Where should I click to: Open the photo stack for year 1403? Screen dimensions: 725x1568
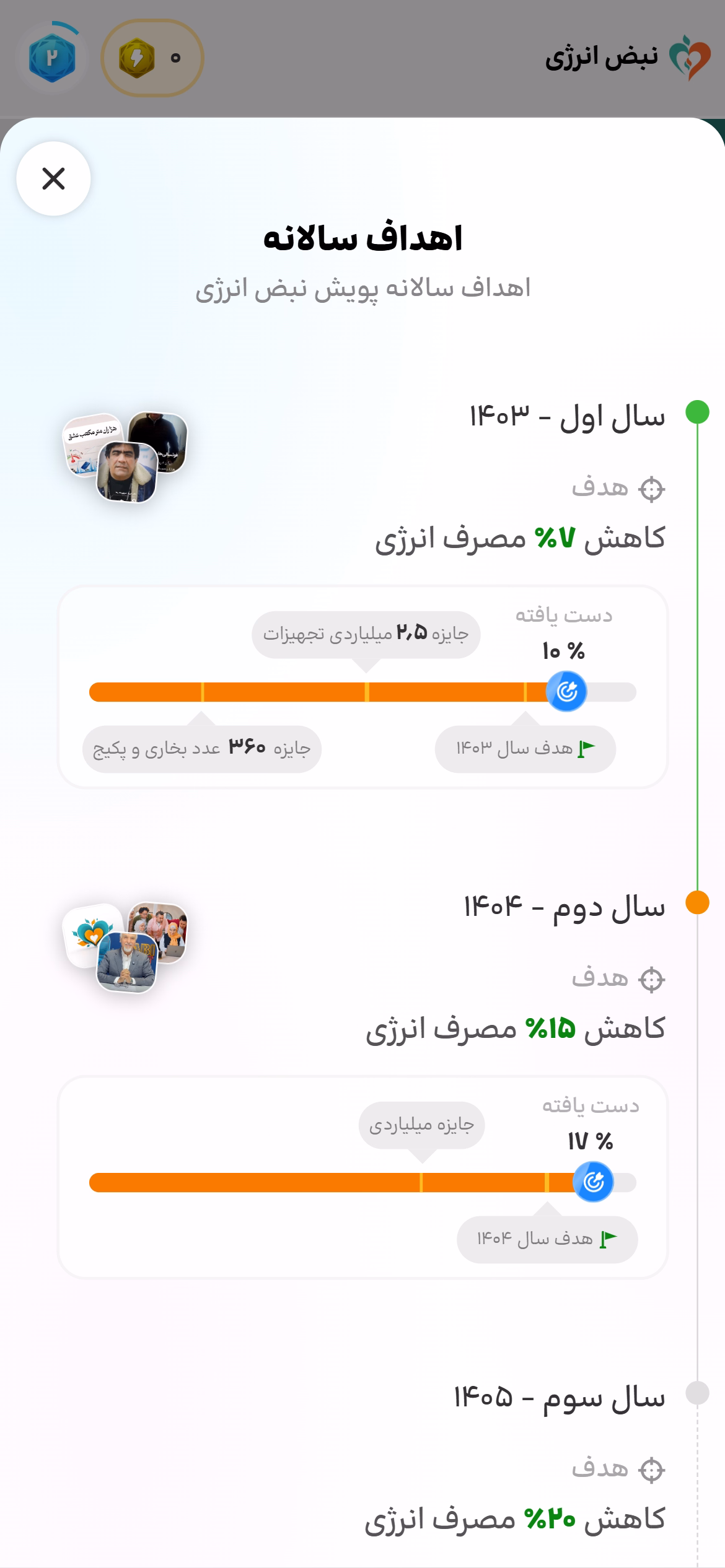coord(126,456)
